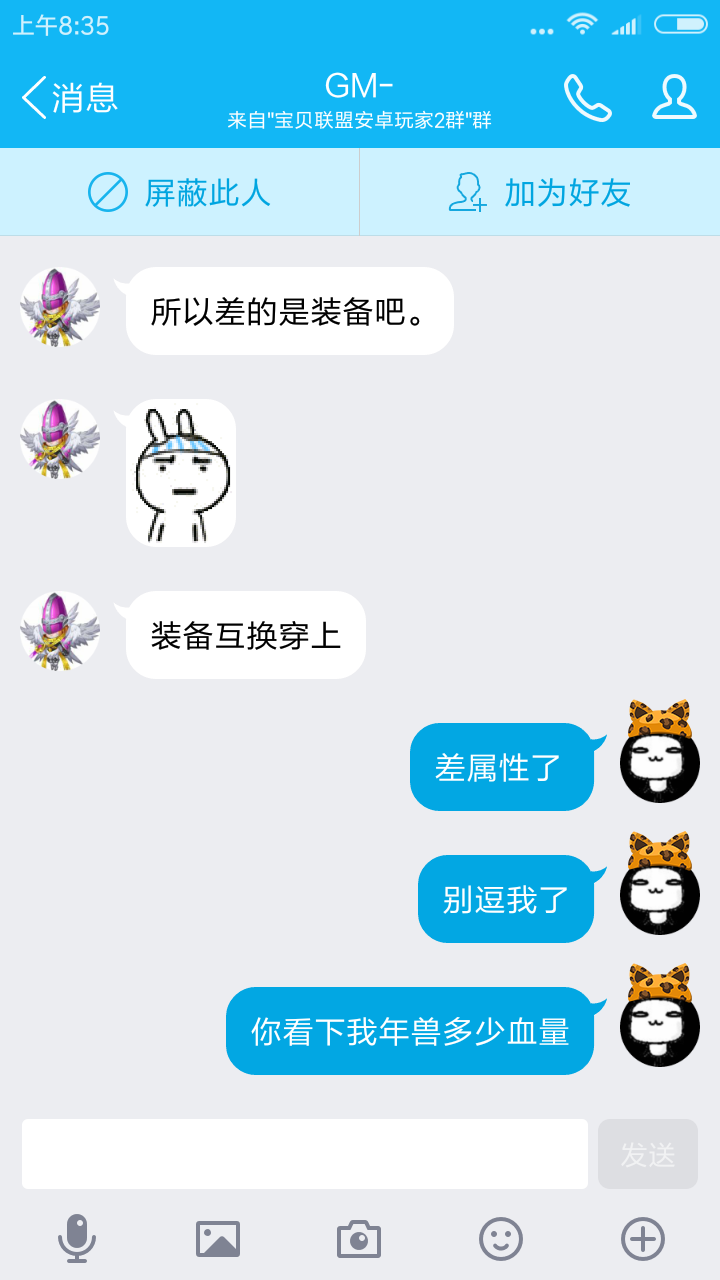
Task: Open the contact profile icon
Action: pos(674,98)
